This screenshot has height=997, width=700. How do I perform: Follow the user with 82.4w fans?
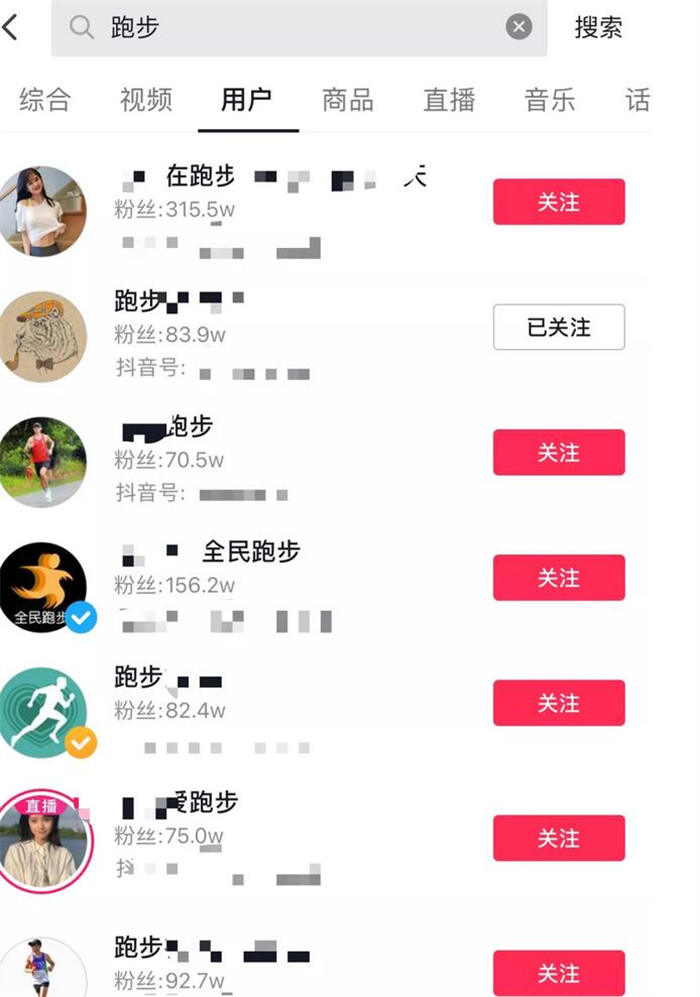click(x=558, y=703)
